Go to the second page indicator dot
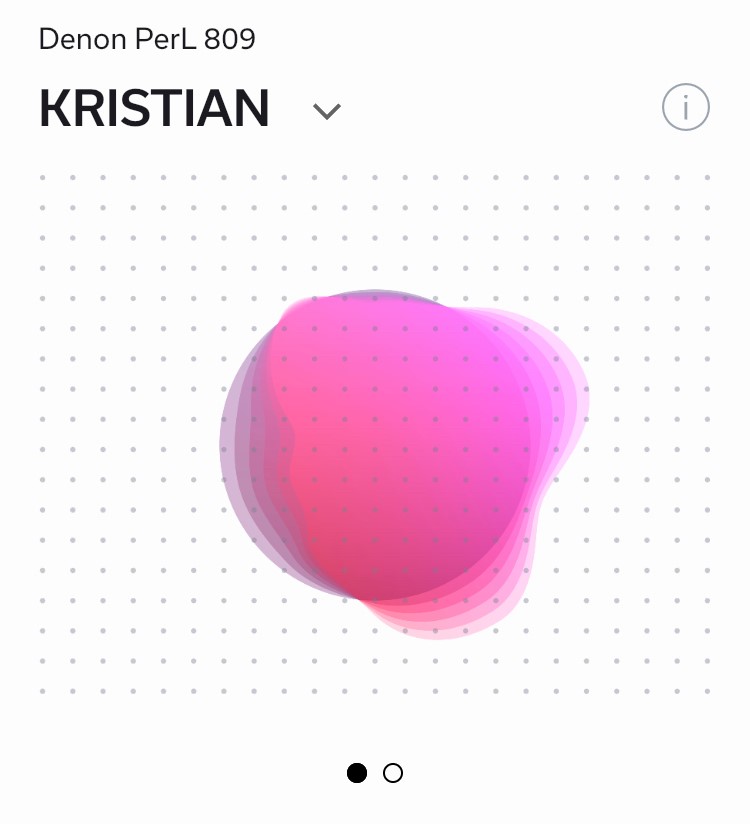Image resolution: width=750 pixels, height=824 pixels. pyautogui.click(x=393, y=773)
